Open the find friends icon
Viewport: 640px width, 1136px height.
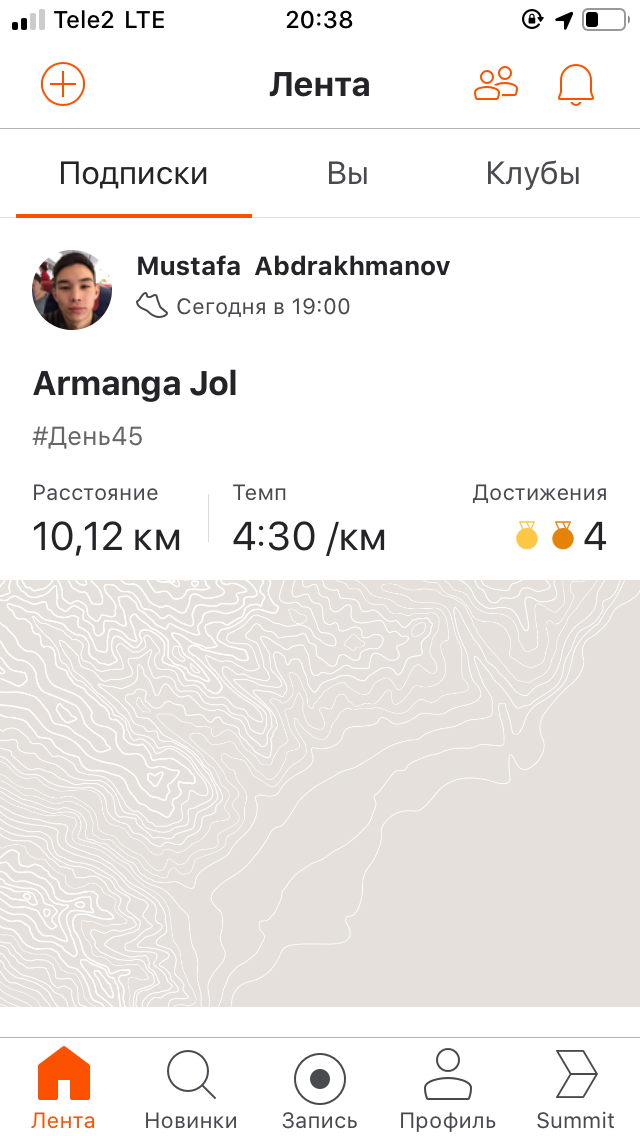tap(496, 84)
